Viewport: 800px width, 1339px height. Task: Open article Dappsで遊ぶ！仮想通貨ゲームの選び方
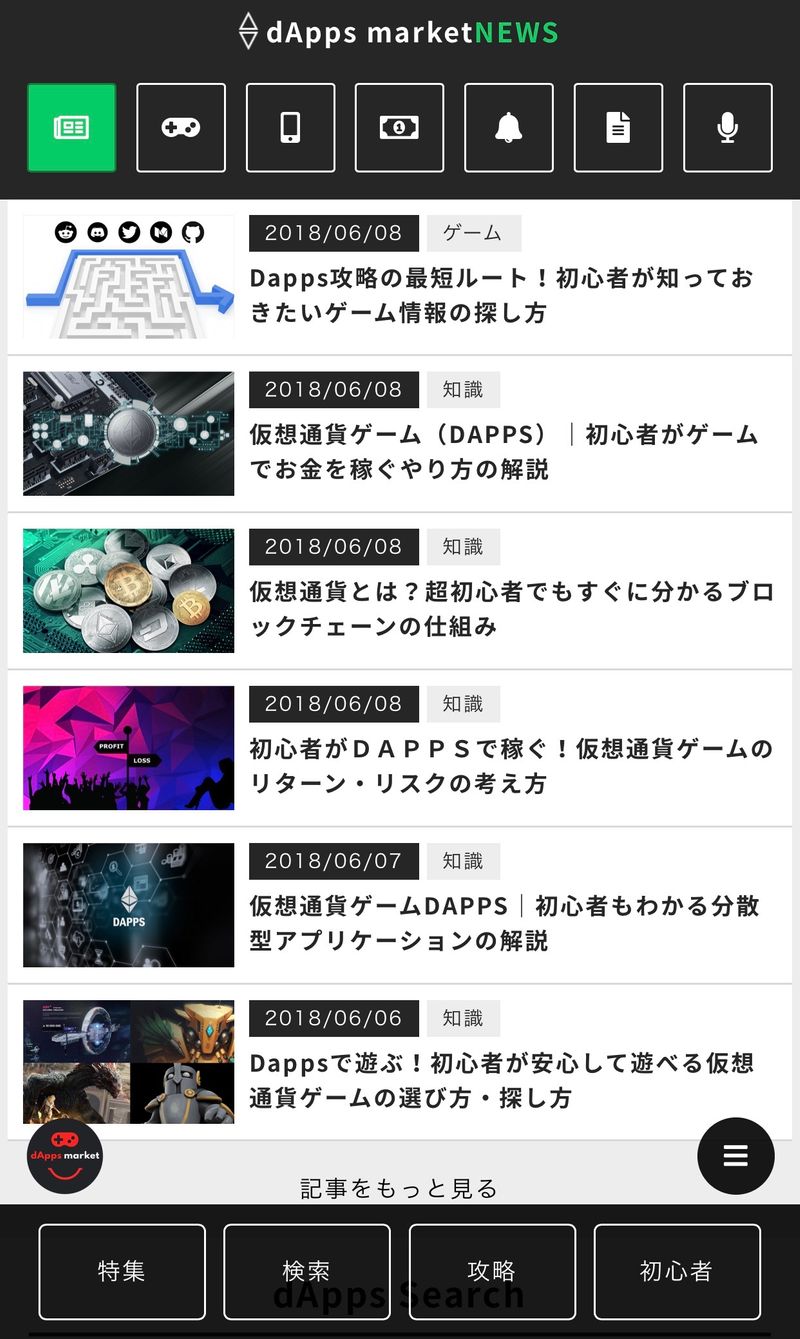[500, 1080]
